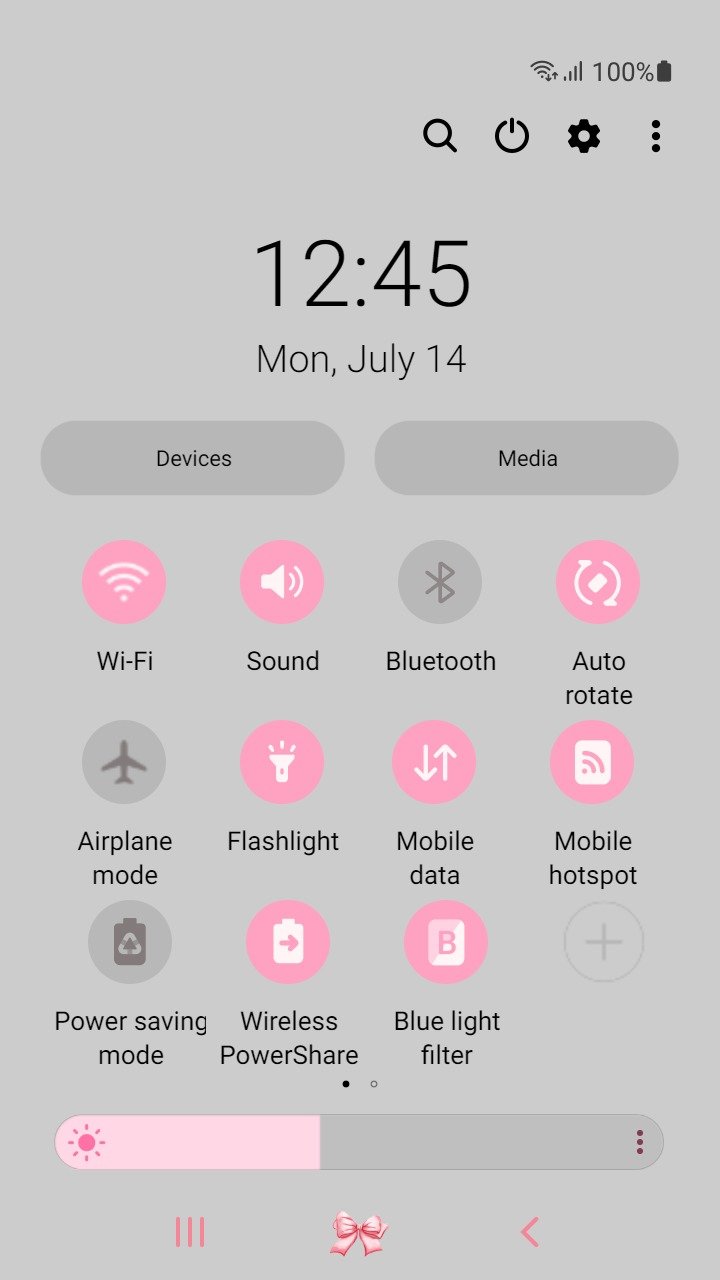Screen dimensions: 720x1280
Task: Enable Bluetooth
Action: tap(440, 582)
